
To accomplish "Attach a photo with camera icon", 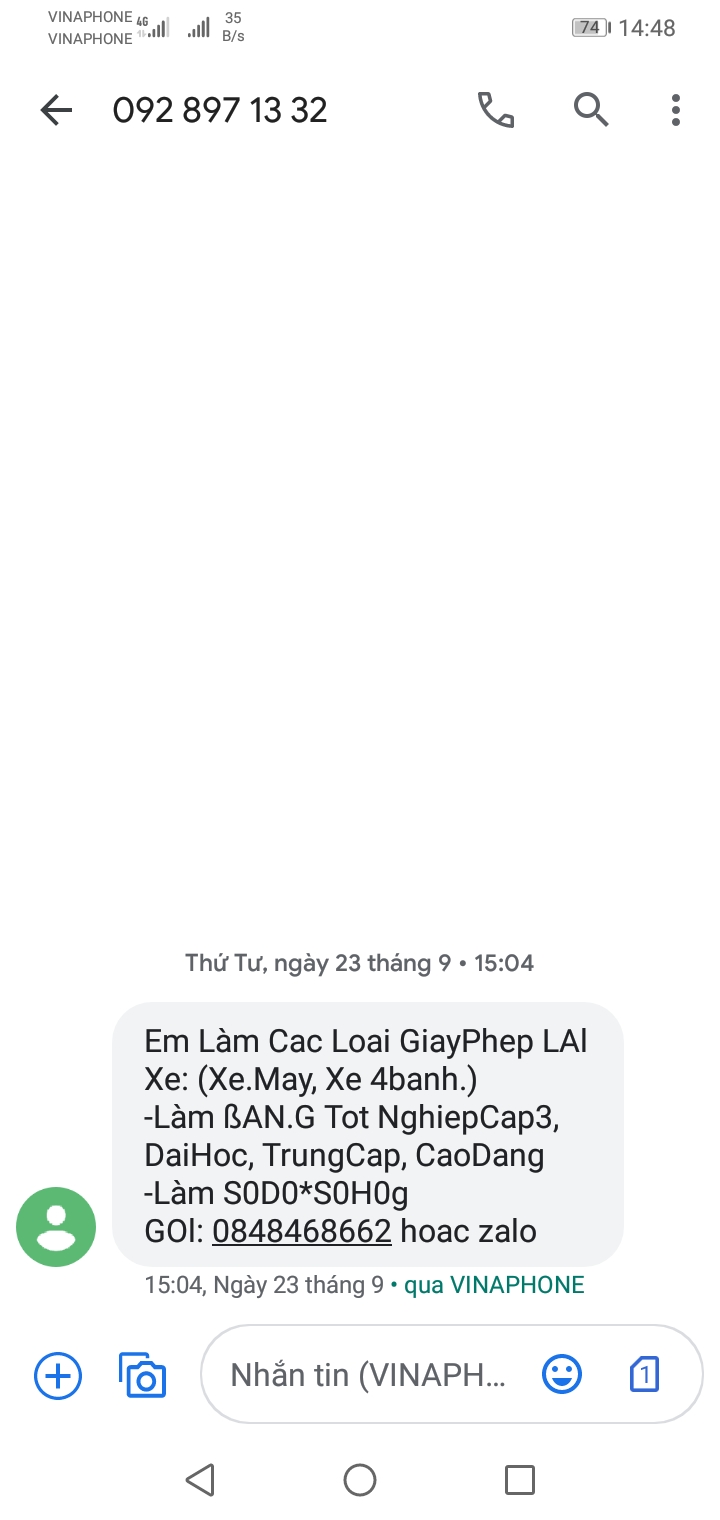I will tap(143, 1376).
